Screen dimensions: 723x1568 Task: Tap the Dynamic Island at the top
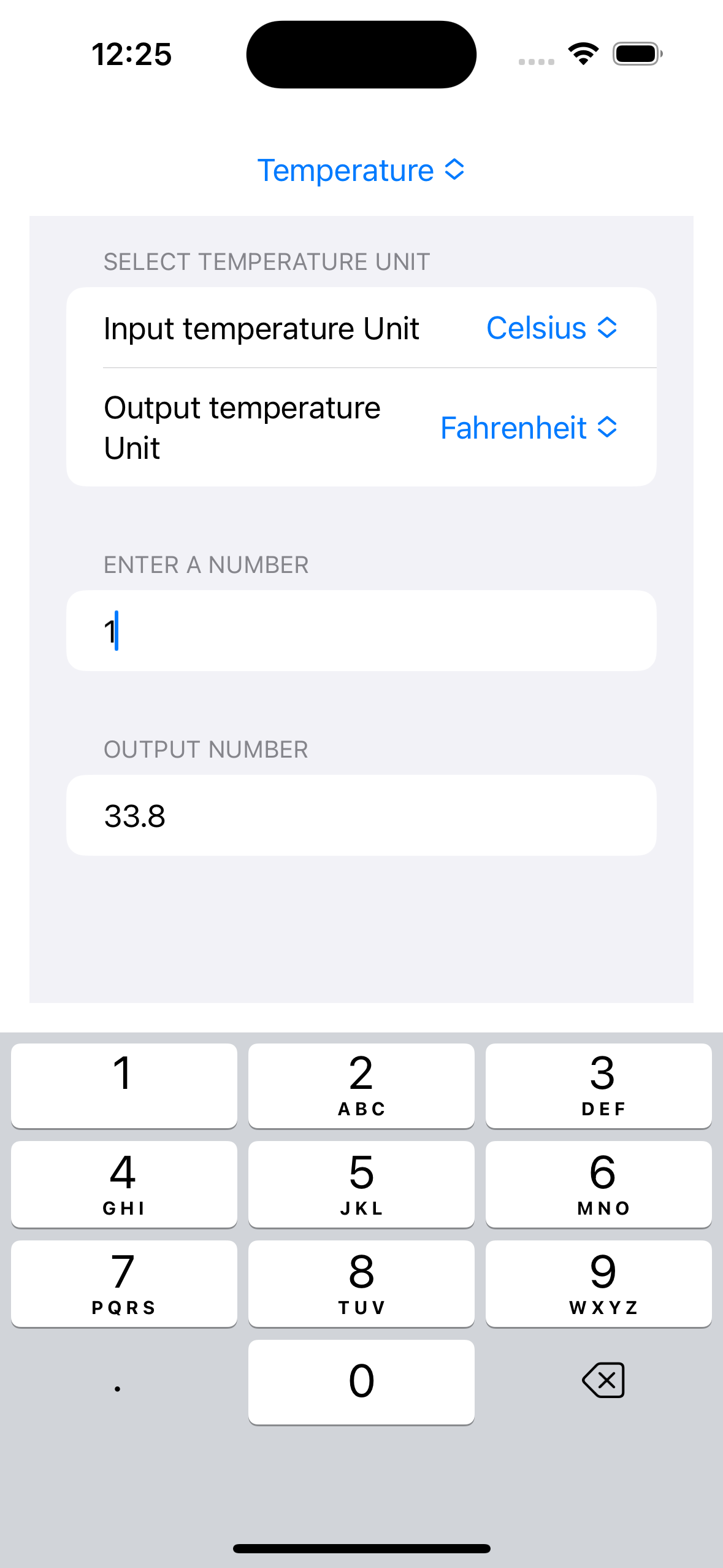(x=361, y=53)
